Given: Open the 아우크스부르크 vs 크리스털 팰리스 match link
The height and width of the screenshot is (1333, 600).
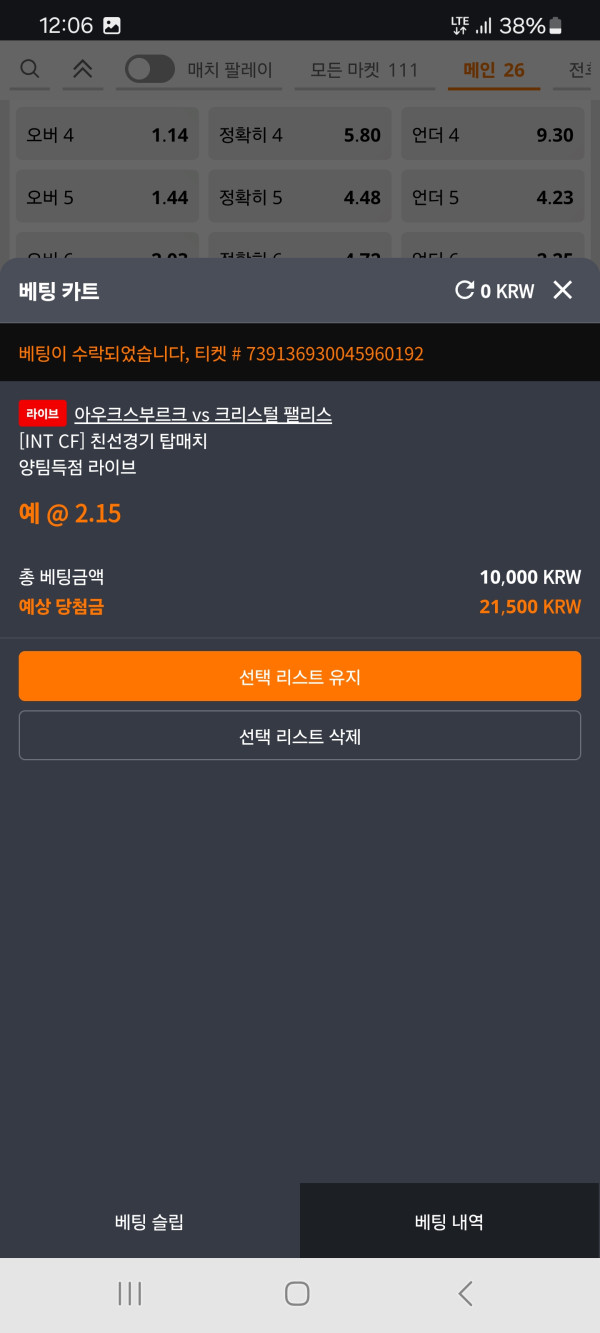Looking at the screenshot, I should point(203,414).
